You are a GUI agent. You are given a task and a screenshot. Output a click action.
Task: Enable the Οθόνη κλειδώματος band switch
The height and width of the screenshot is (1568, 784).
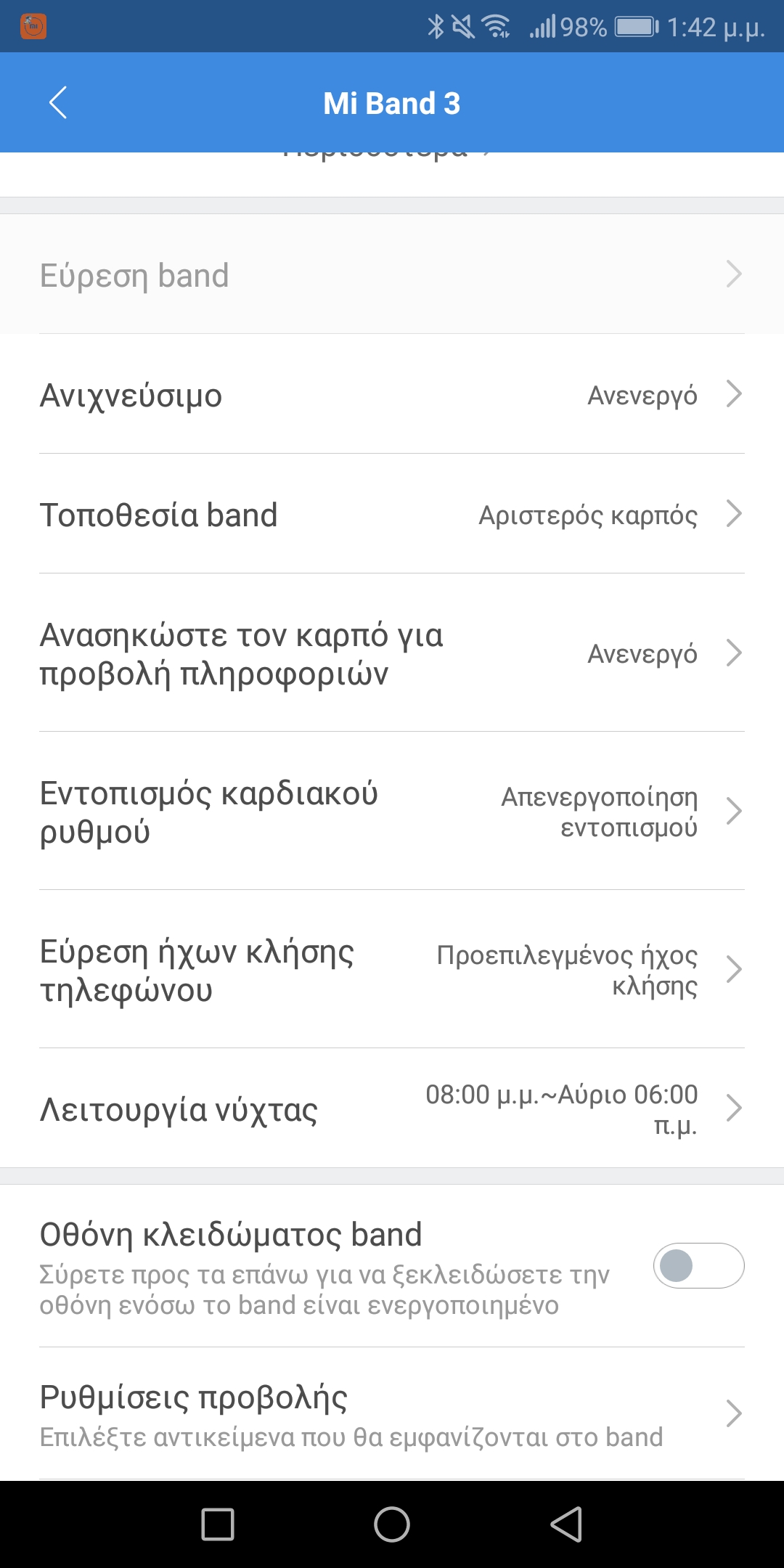click(698, 1266)
